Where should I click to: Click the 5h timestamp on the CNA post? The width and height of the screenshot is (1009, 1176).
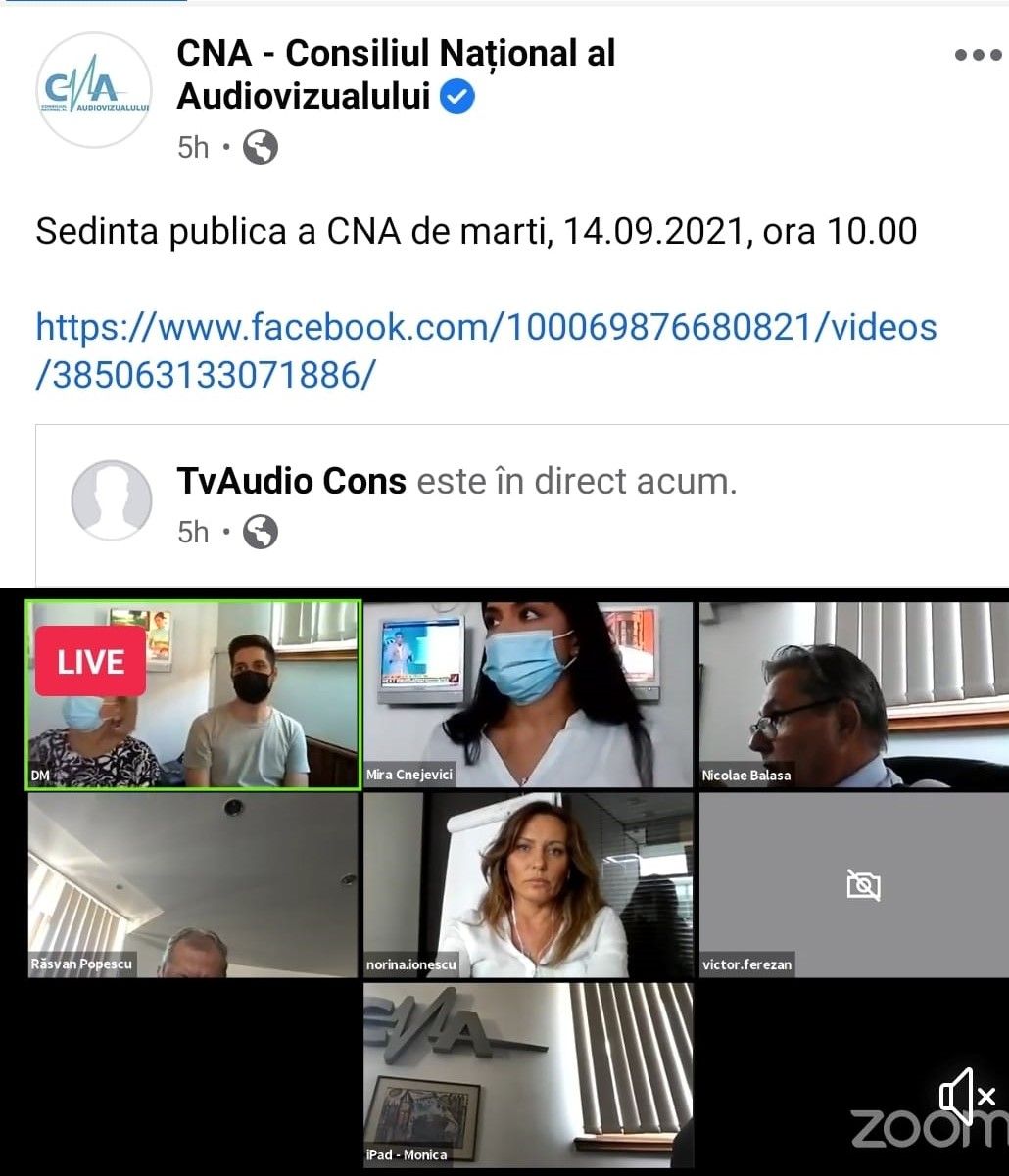192,147
